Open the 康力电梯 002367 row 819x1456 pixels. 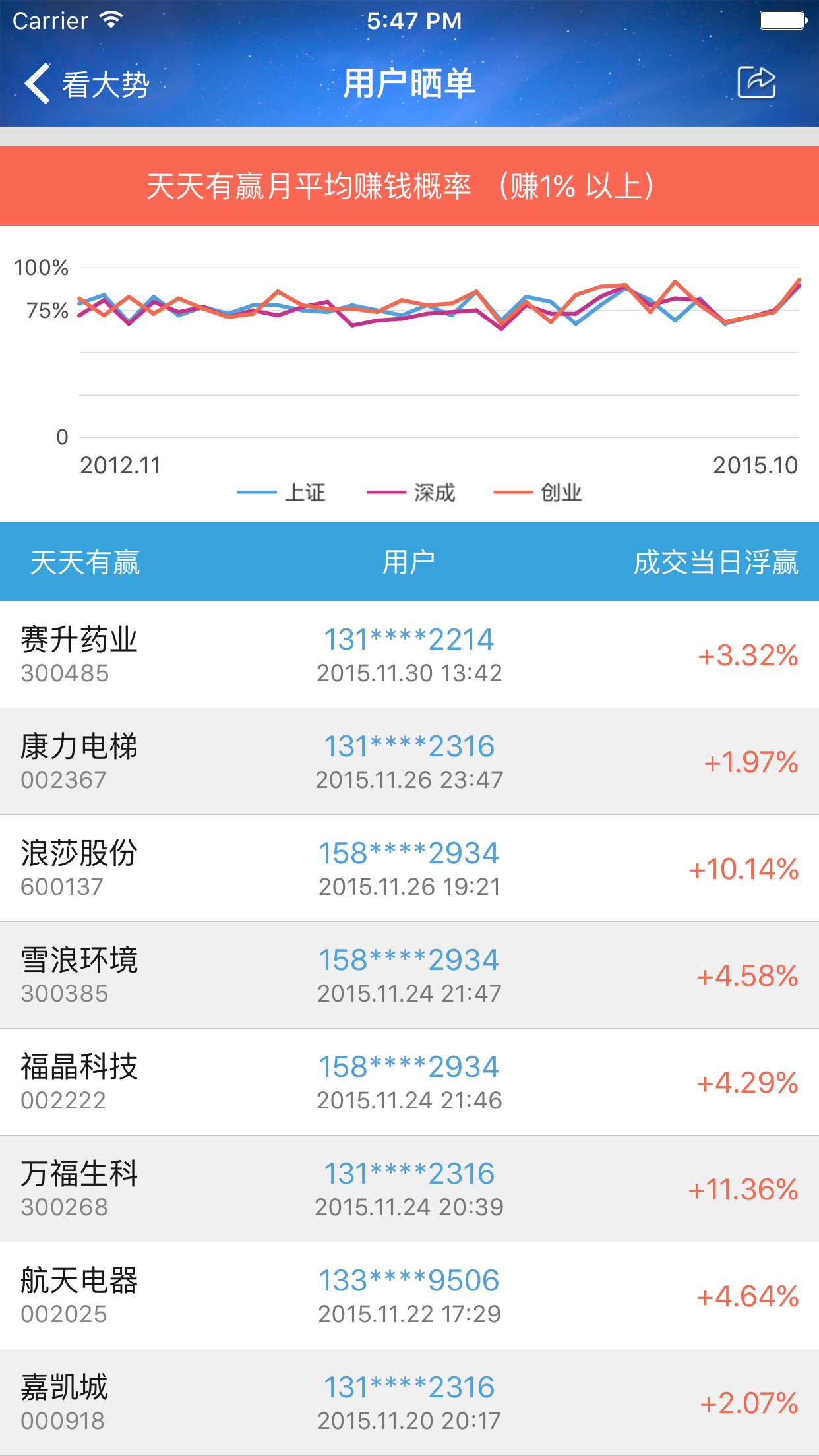pyautogui.click(x=409, y=762)
